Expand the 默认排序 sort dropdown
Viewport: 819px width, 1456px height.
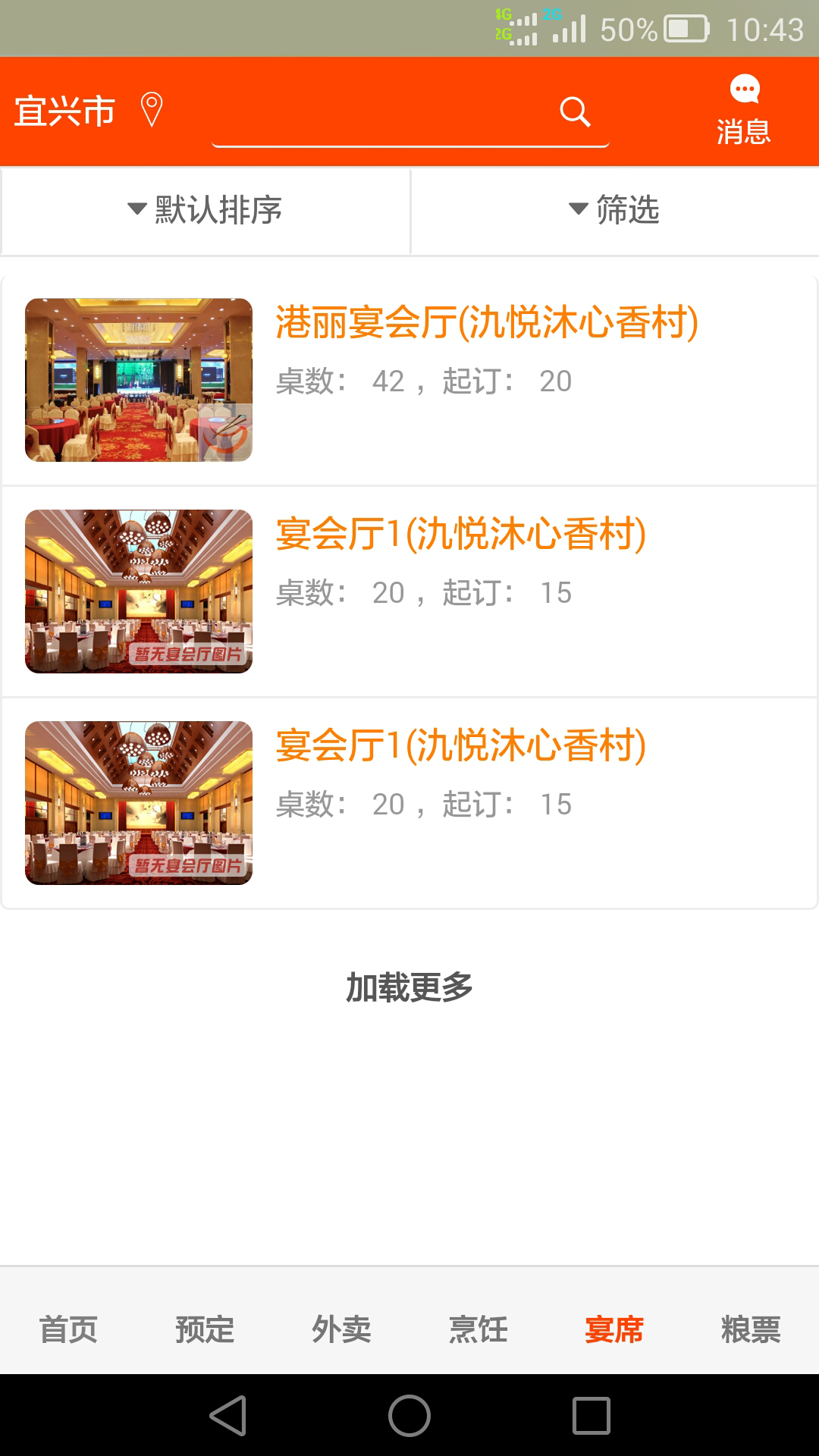pyautogui.click(x=206, y=210)
